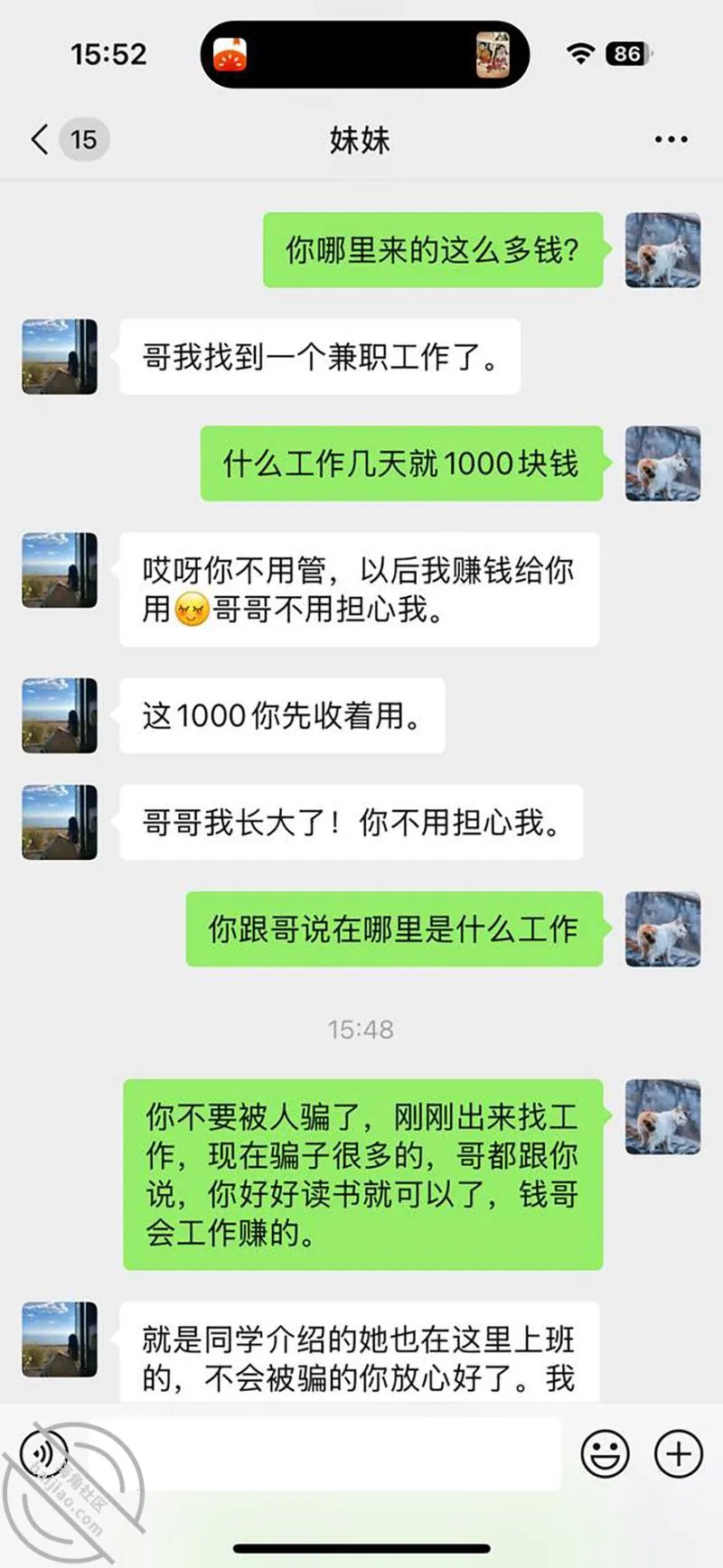This screenshot has height=1568, width=723.
Task: Open the emoji sticker panel
Action: [605, 1453]
